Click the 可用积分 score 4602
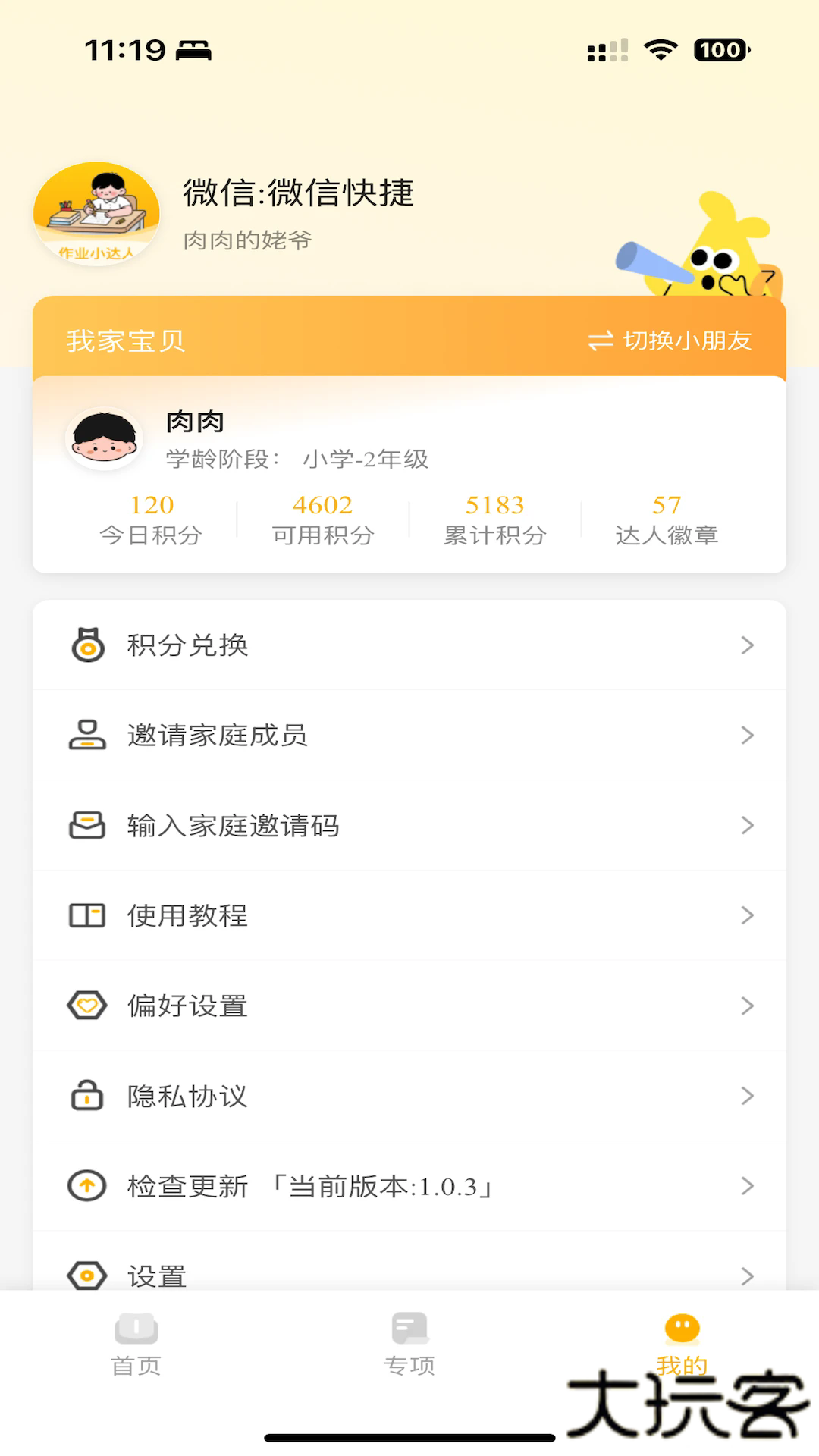This screenshot has width=819, height=1456. (322, 518)
